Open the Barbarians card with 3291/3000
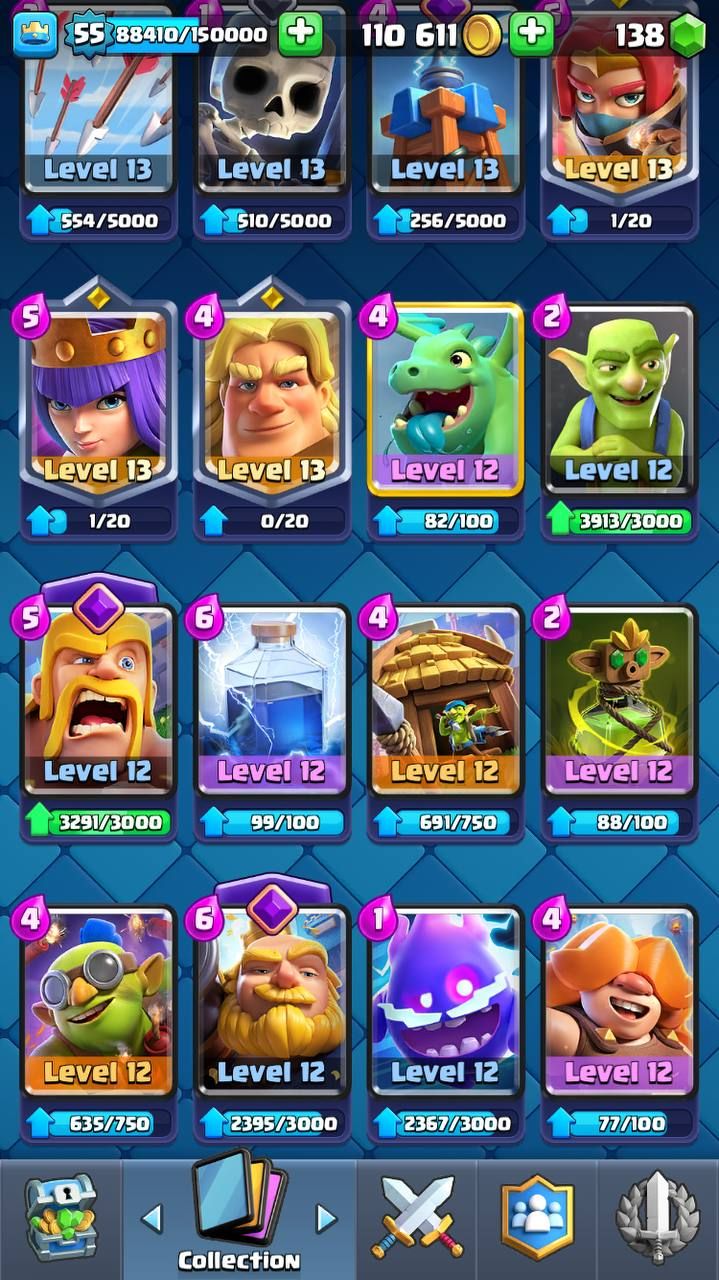This screenshot has height=1280, width=719. point(98,700)
